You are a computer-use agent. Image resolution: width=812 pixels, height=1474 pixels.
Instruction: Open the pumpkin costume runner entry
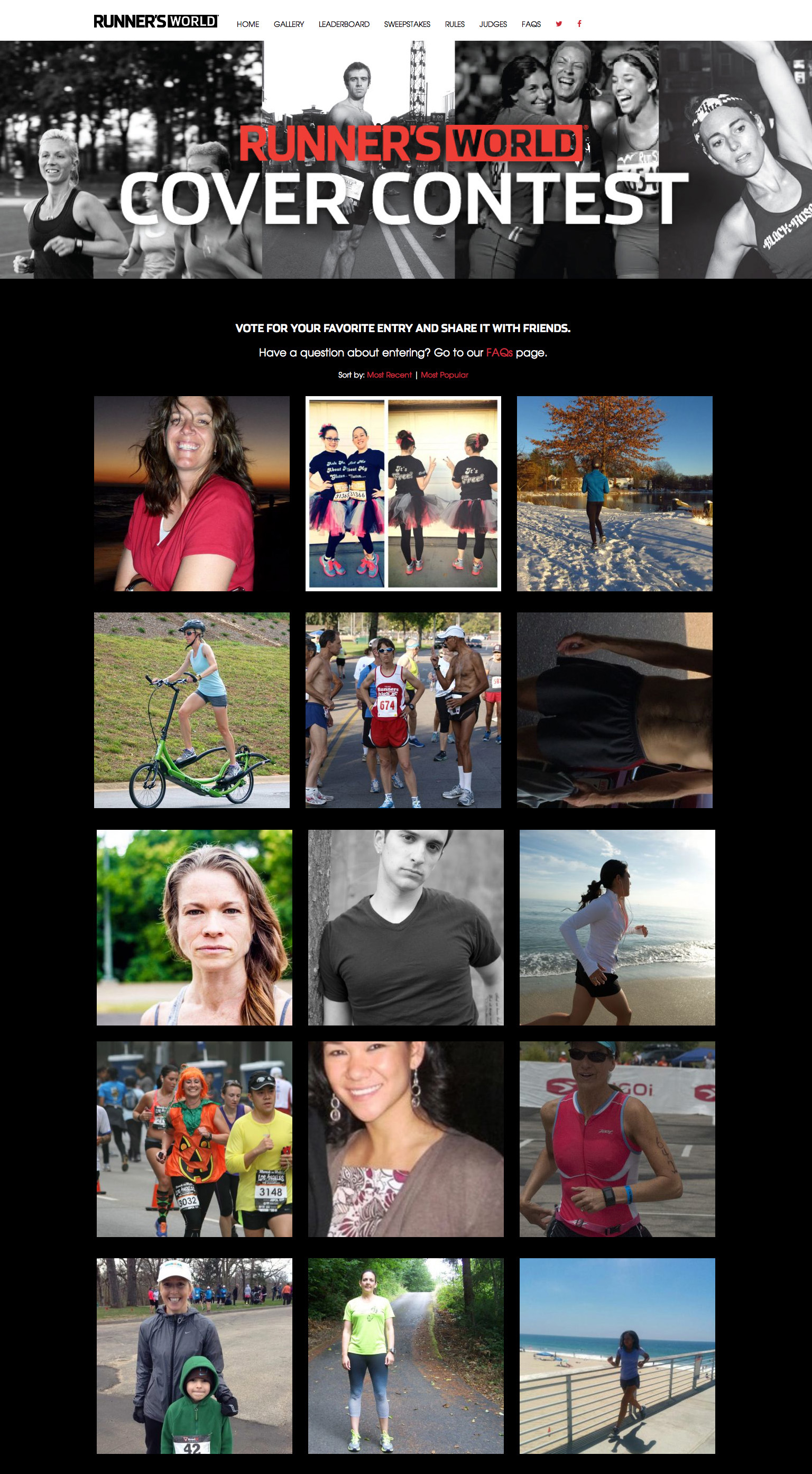195,1139
